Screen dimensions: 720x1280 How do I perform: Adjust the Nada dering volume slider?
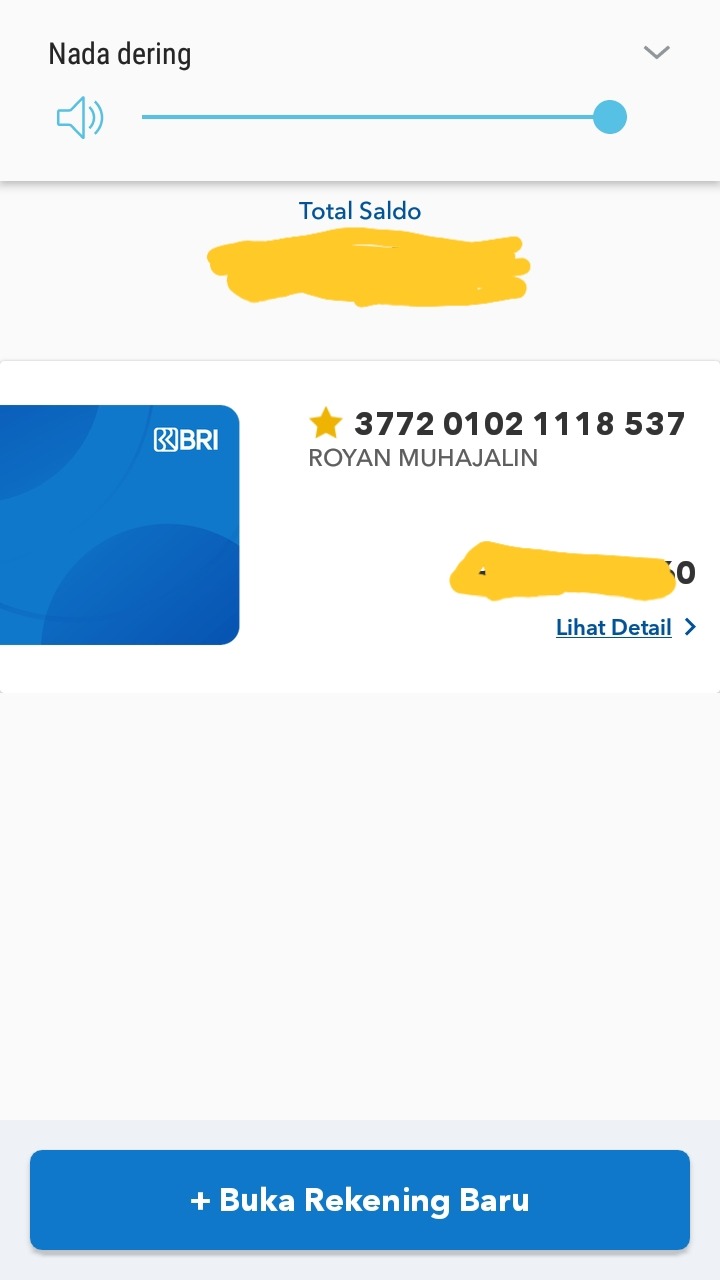(608, 117)
